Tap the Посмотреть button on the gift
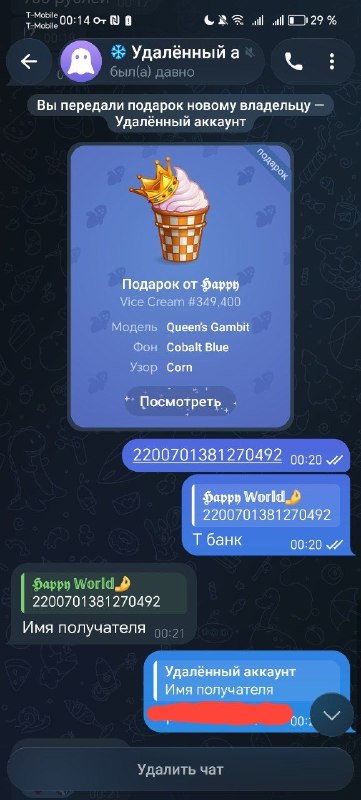This screenshot has width=361, height=800. click(180, 402)
